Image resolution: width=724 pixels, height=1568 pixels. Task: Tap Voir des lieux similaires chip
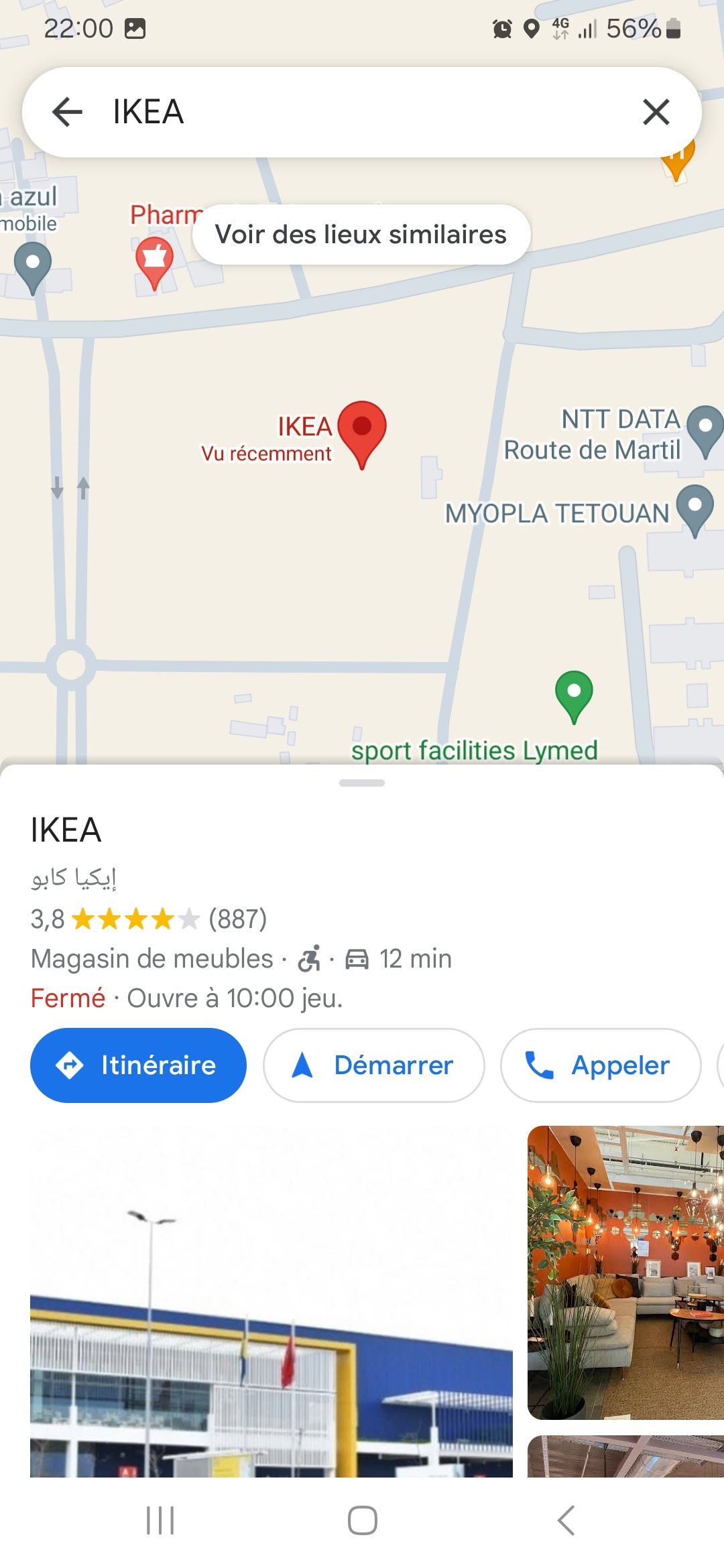361,235
